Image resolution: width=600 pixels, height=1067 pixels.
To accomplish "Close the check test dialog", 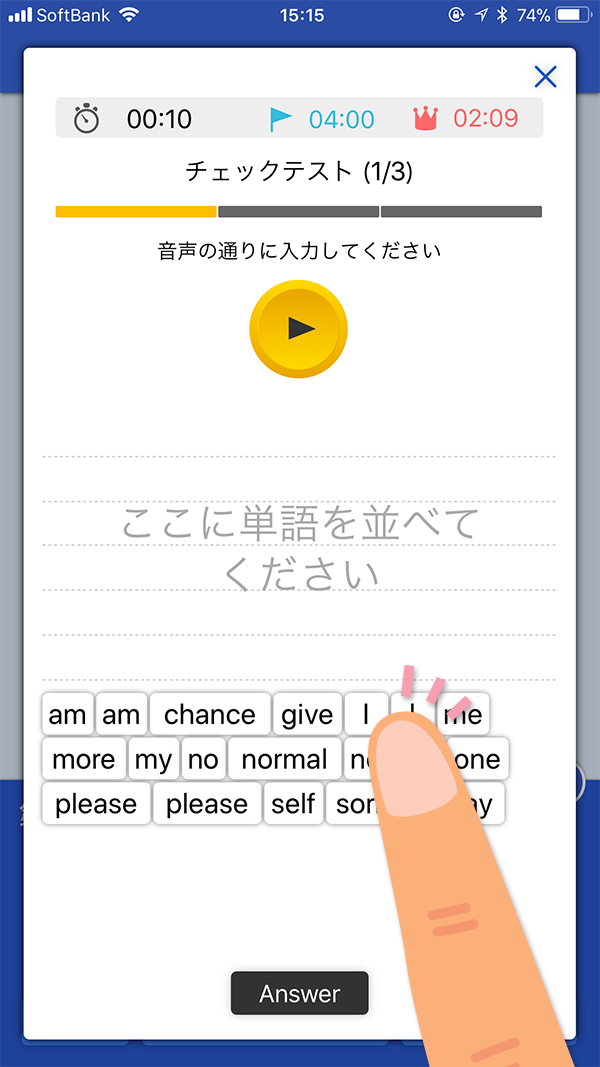I will pyautogui.click(x=545, y=77).
